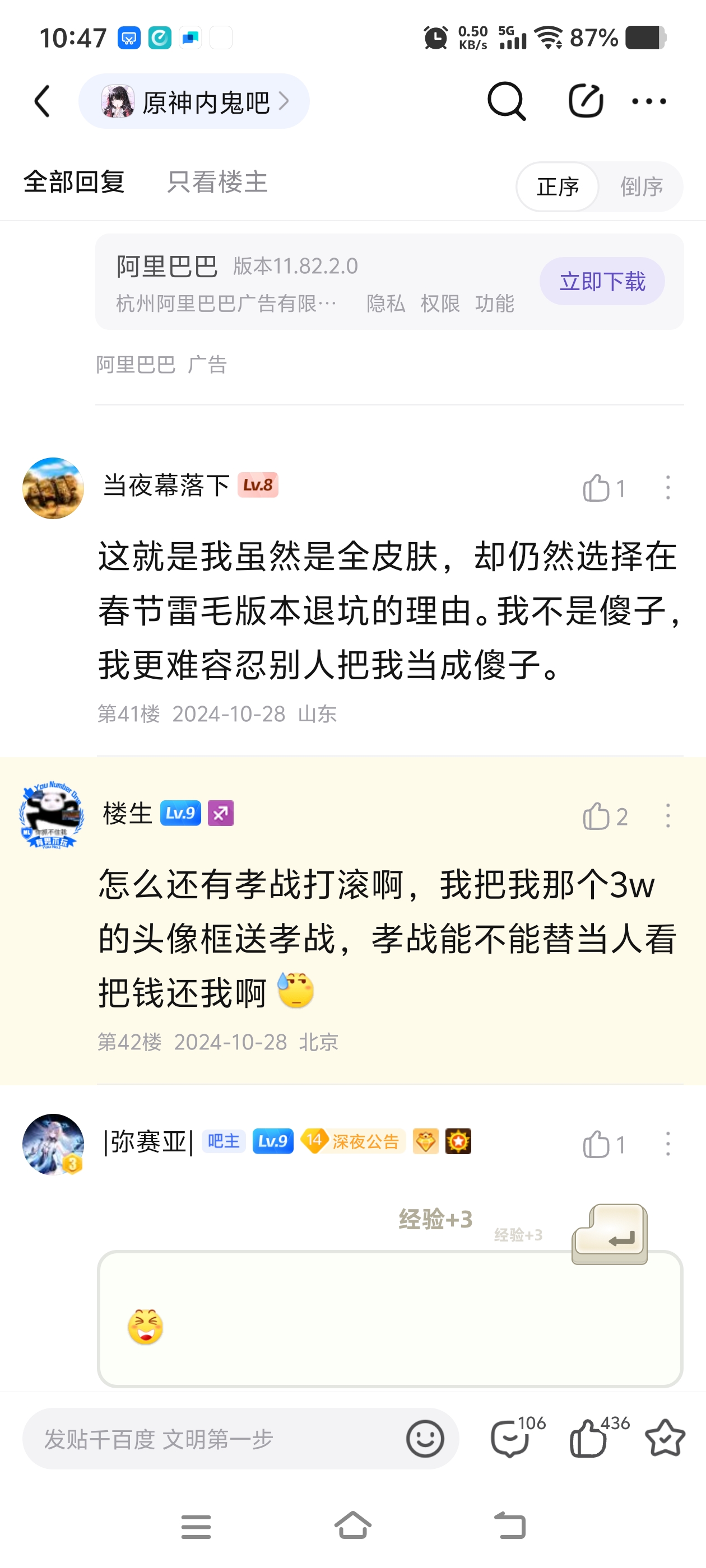The height and width of the screenshot is (1568, 706).
Task: Open the 隐私 link in the ad
Action: pos(385,303)
